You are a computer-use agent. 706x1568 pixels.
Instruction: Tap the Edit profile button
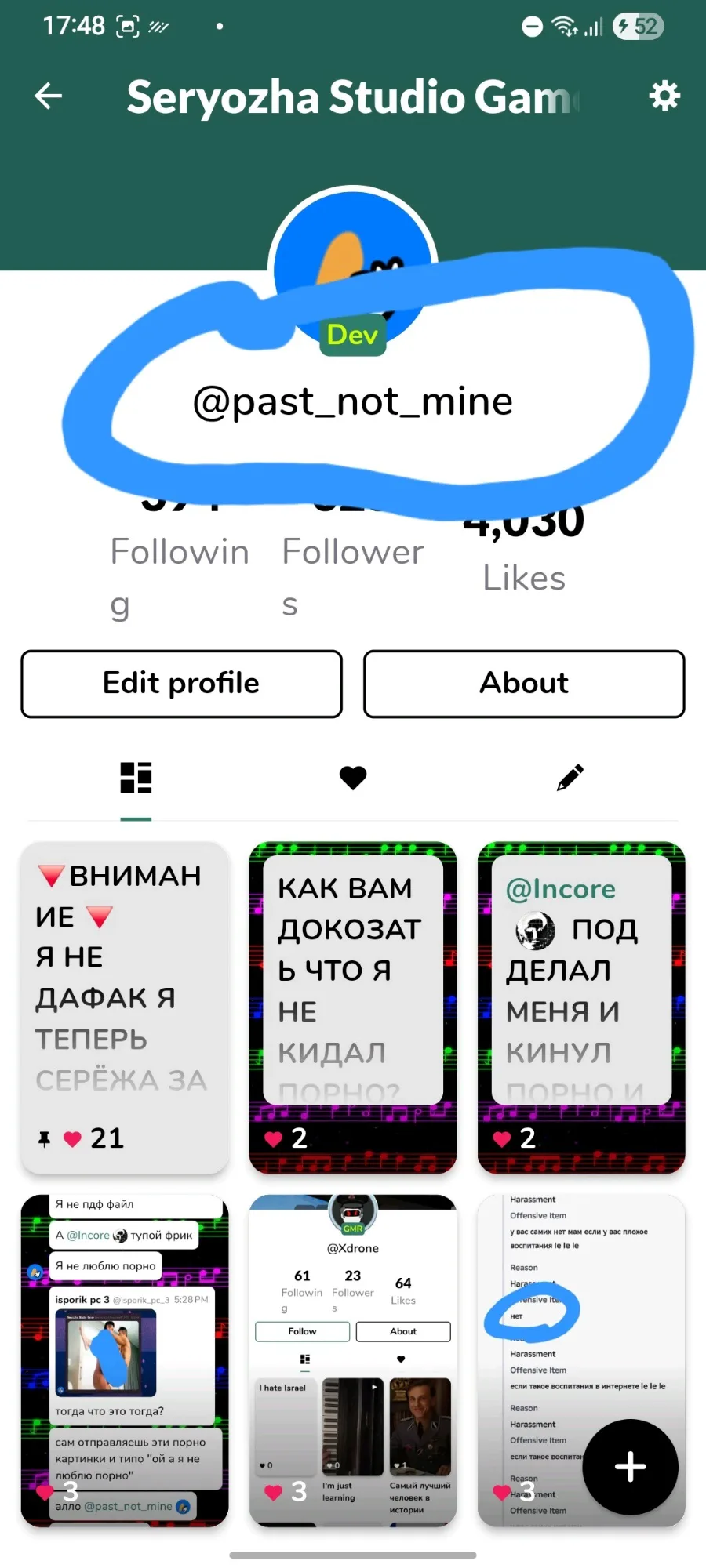pos(181,683)
